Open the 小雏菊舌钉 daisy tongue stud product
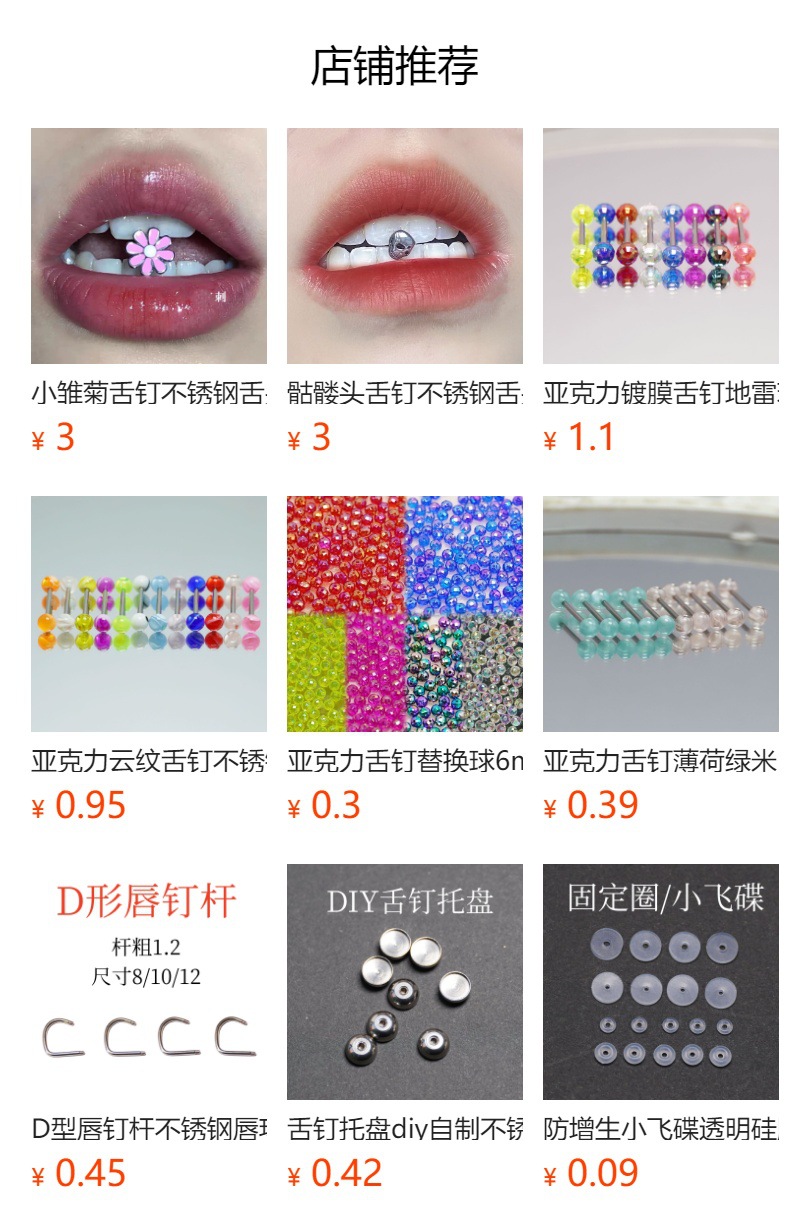Image resolution: width=790 pixels, height=1232 pixels. click(x=149, y=246)
